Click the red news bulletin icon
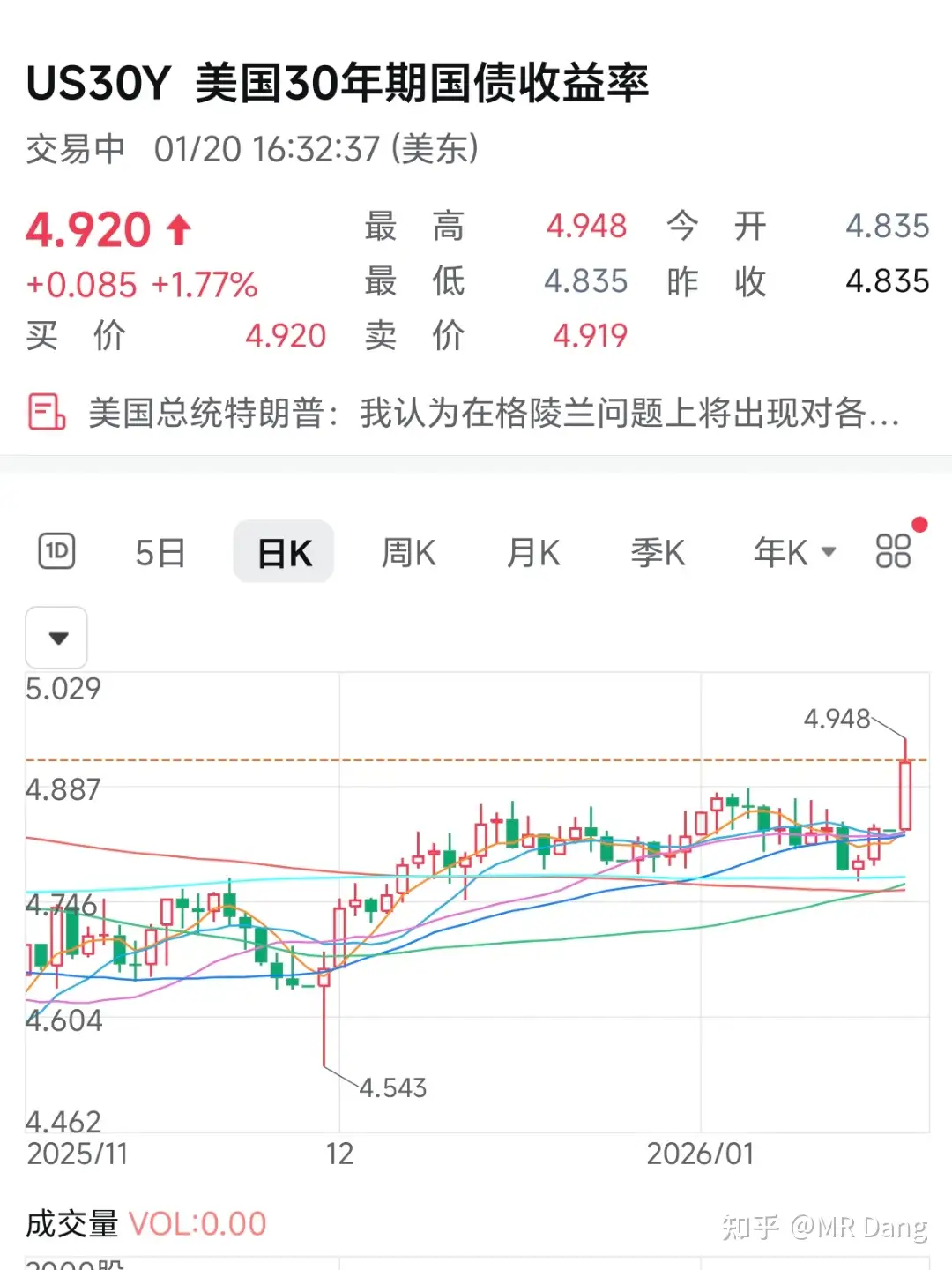The image size is (952, 1270). pyautogui.click(x=46, y=411)
